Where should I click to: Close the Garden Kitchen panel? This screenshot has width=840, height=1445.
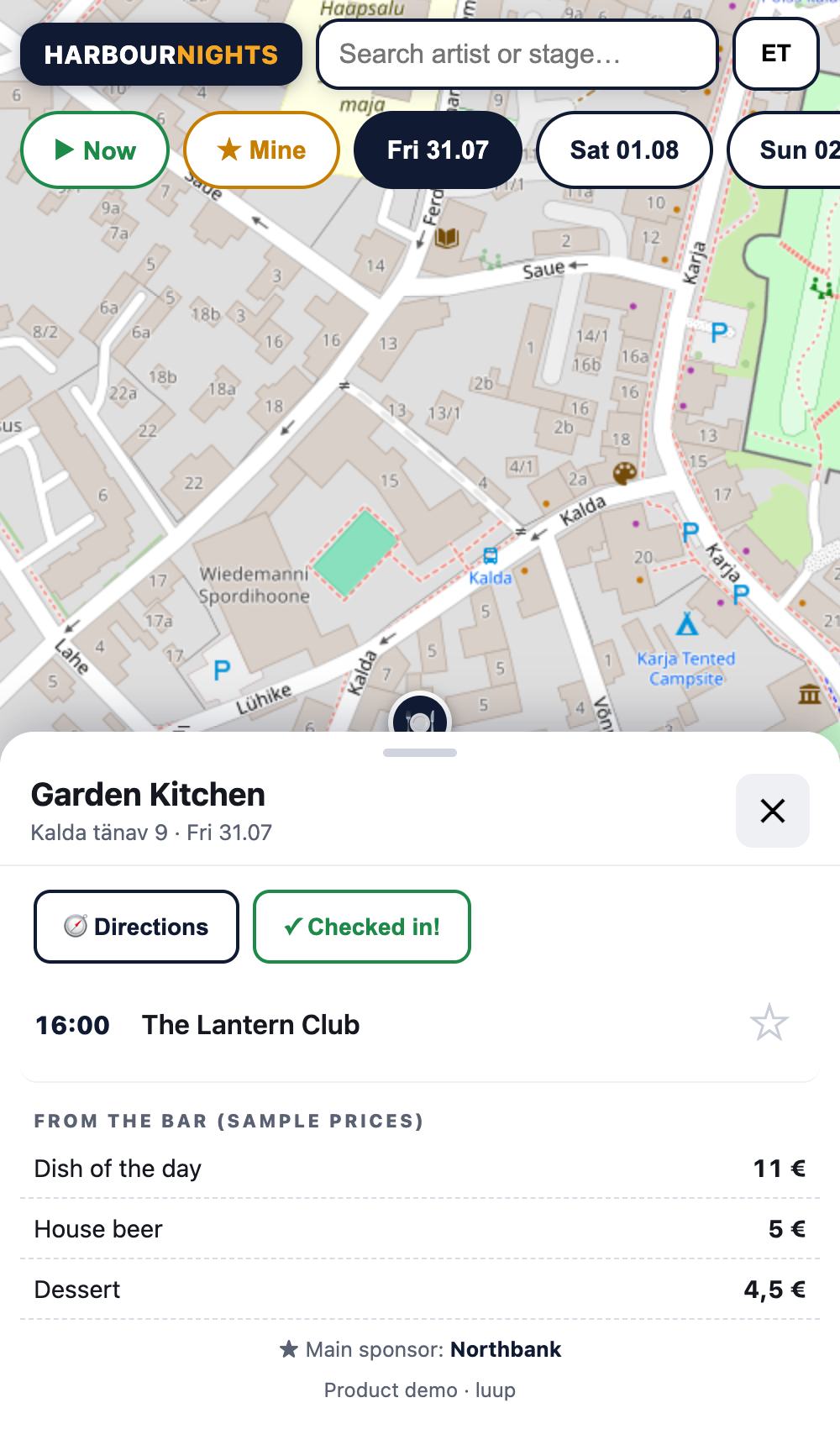click(x=772, y=811)
